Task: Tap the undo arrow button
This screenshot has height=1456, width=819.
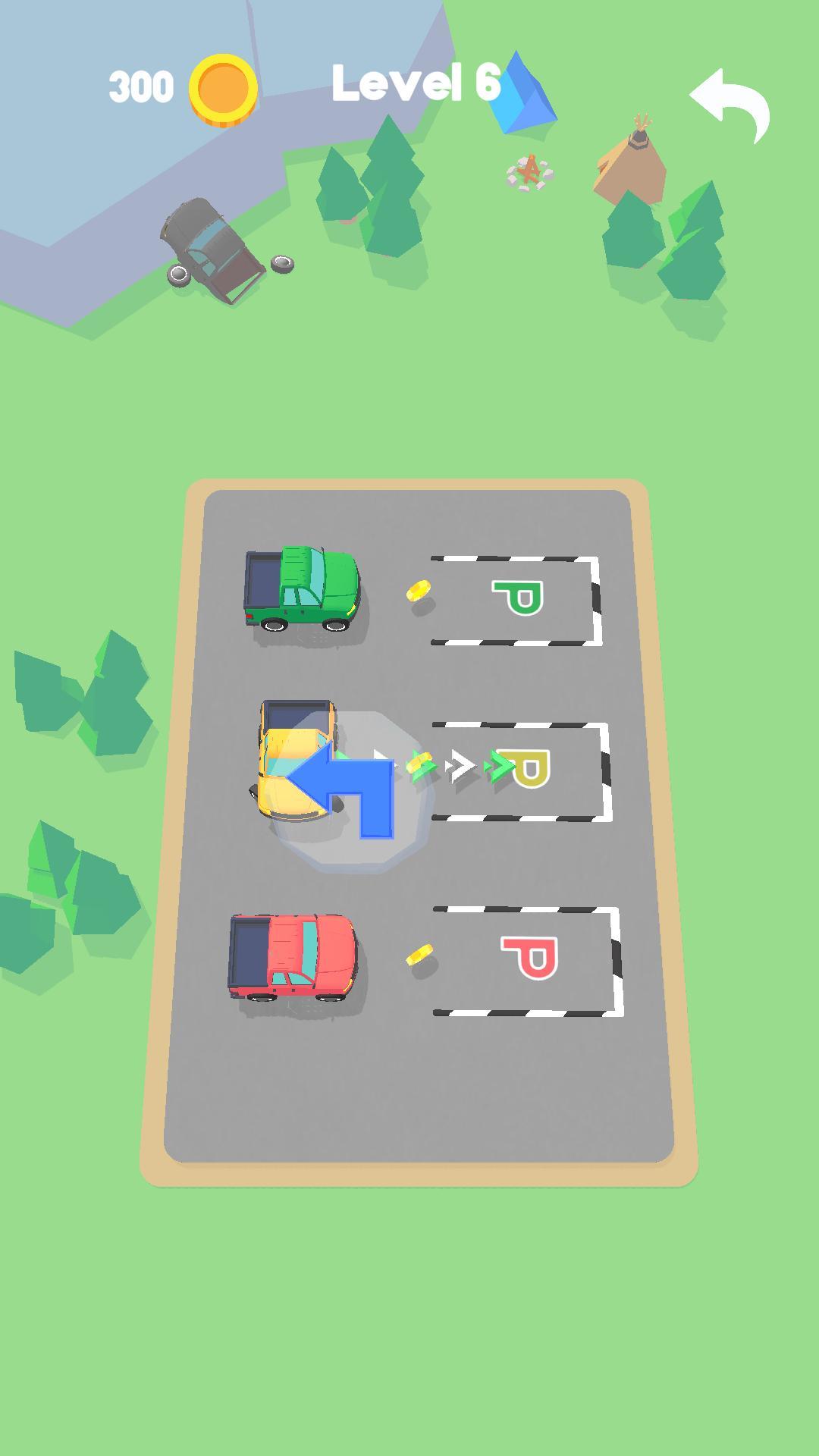Action: [x=731, y=104]
